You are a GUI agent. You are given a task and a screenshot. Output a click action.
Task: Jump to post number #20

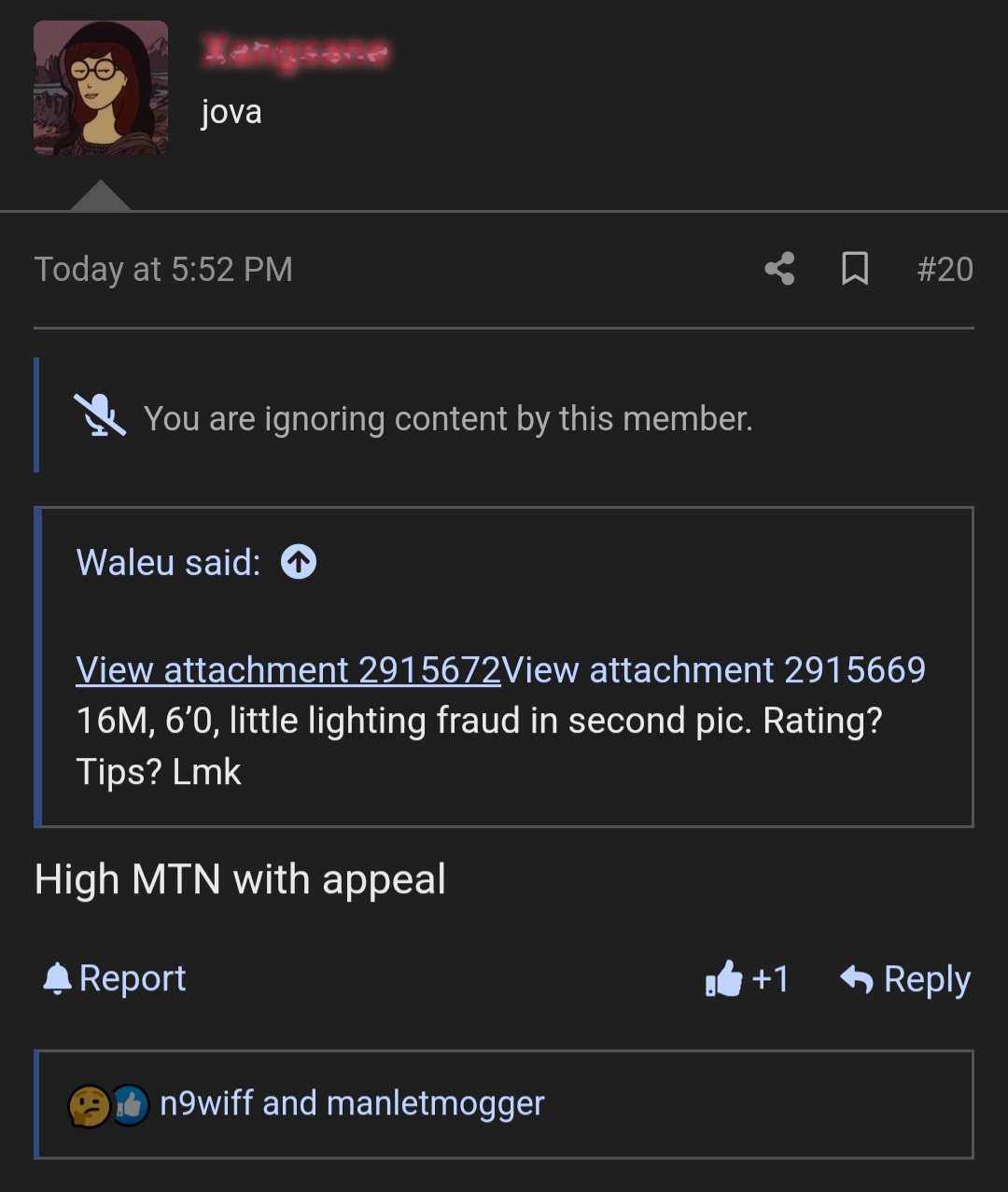(x=945, y=270)
